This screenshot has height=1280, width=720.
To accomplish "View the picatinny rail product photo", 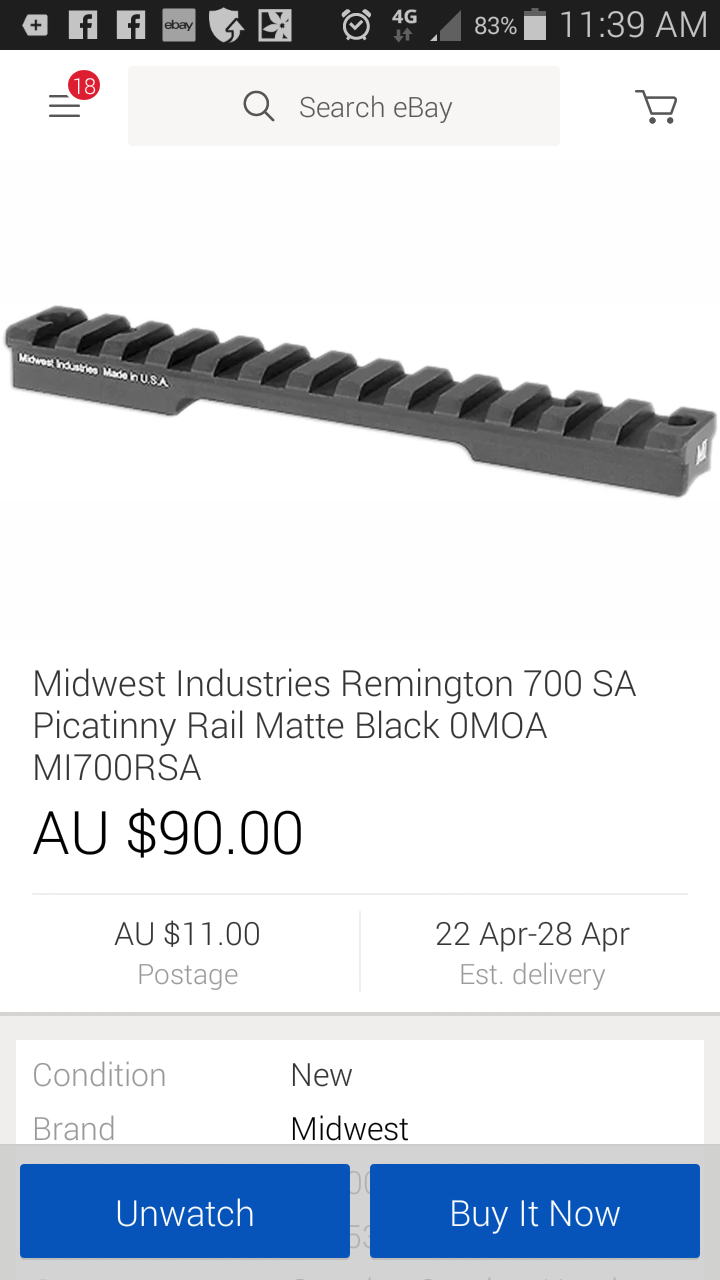I will [360, 400].
